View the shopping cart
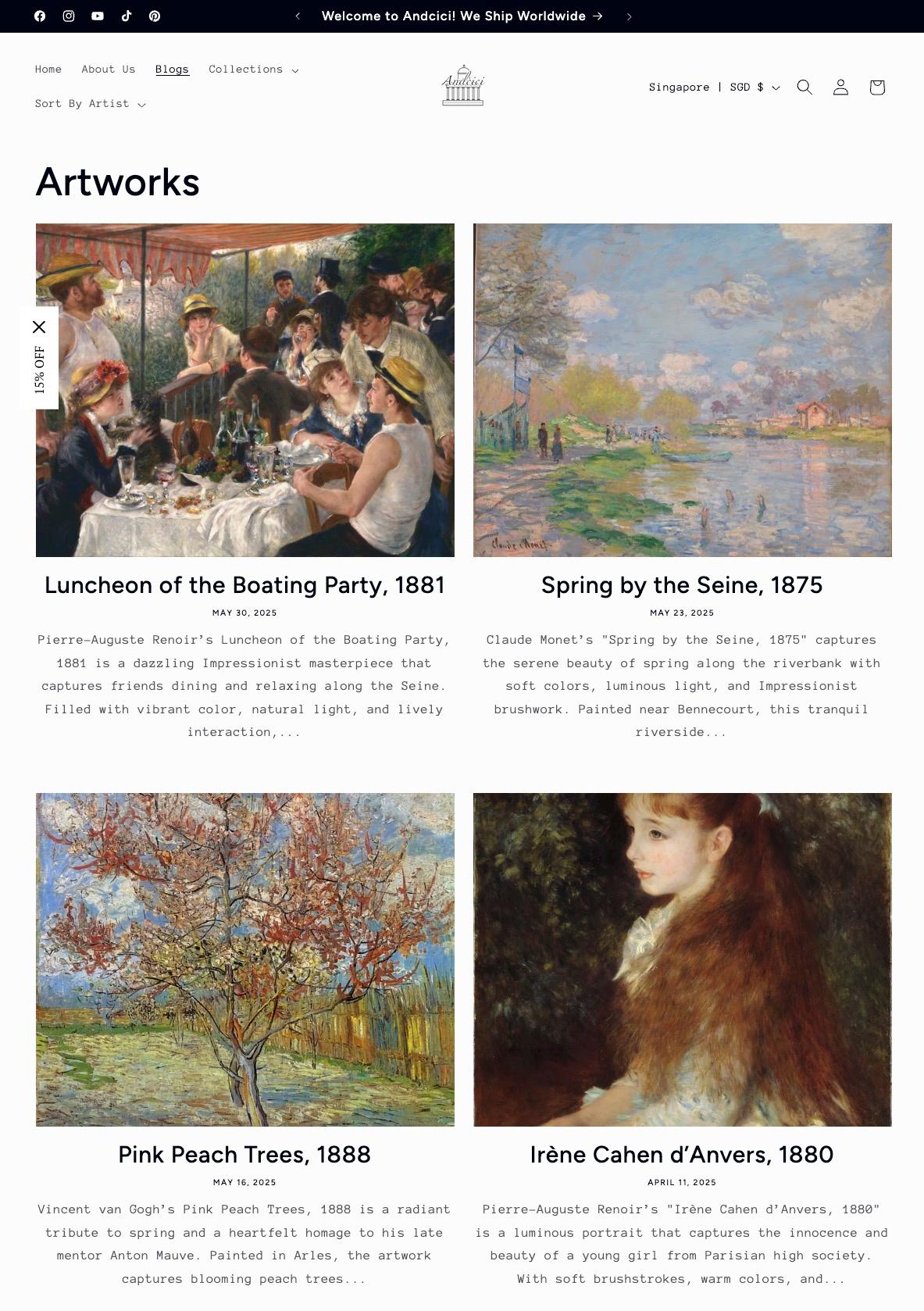 click(876, 88)
